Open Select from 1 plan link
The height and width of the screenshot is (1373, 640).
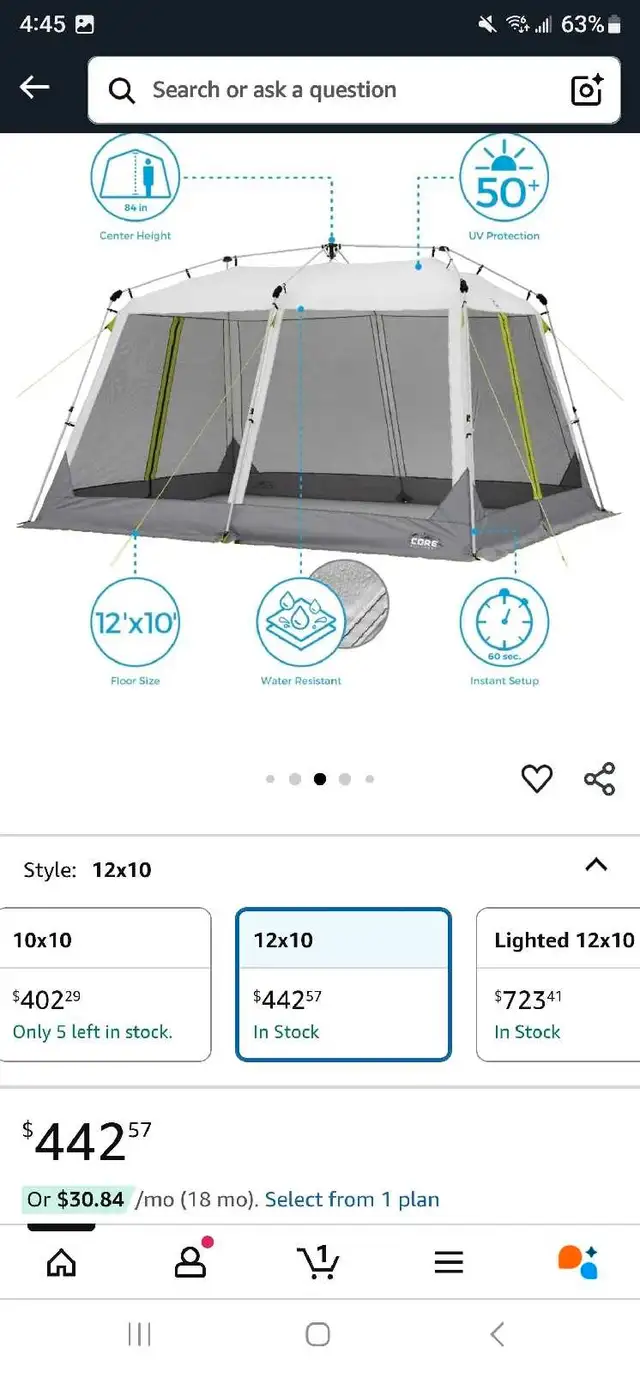pos(352,1199)
